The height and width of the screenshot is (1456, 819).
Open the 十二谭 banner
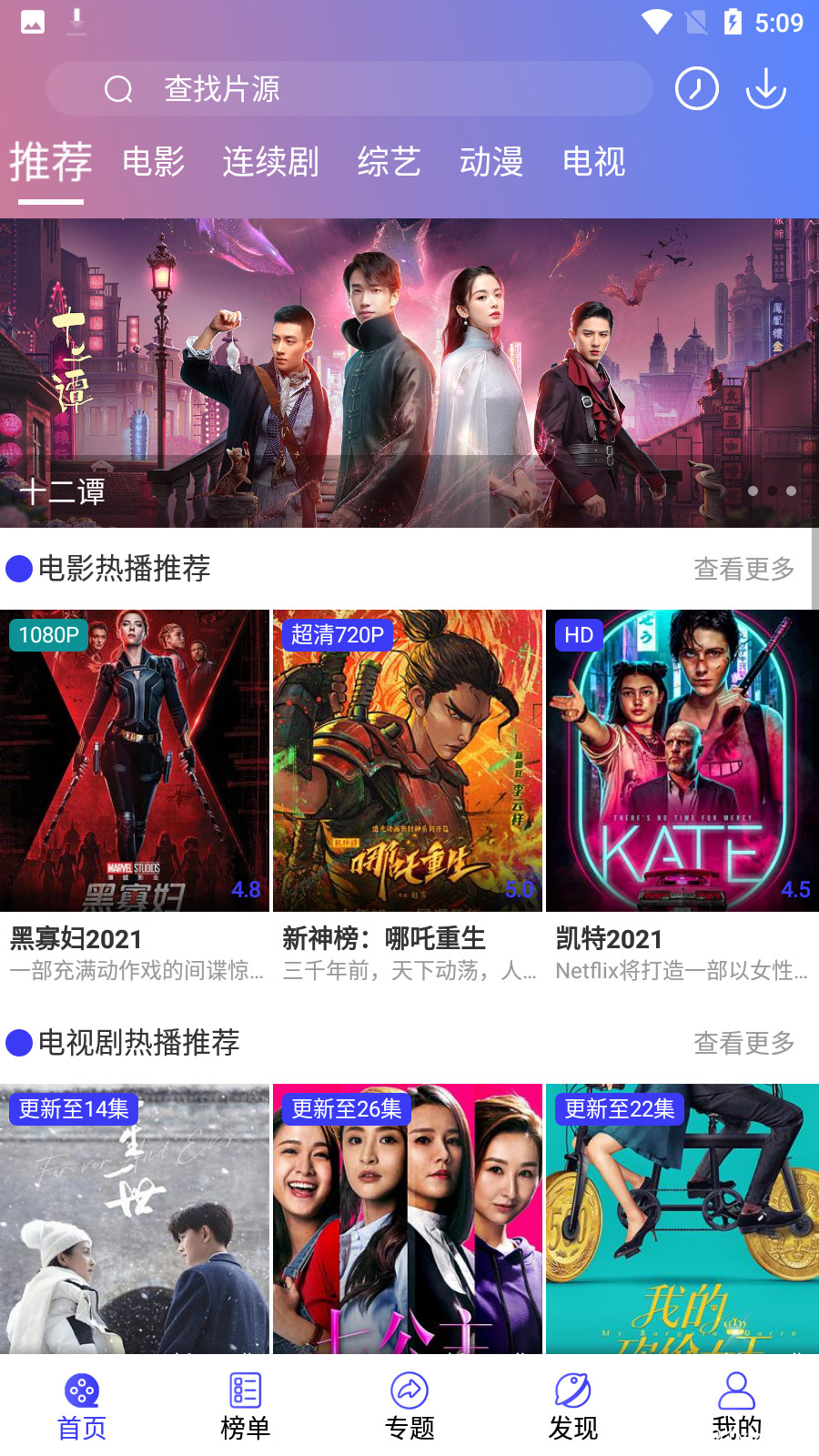[409, 373]
